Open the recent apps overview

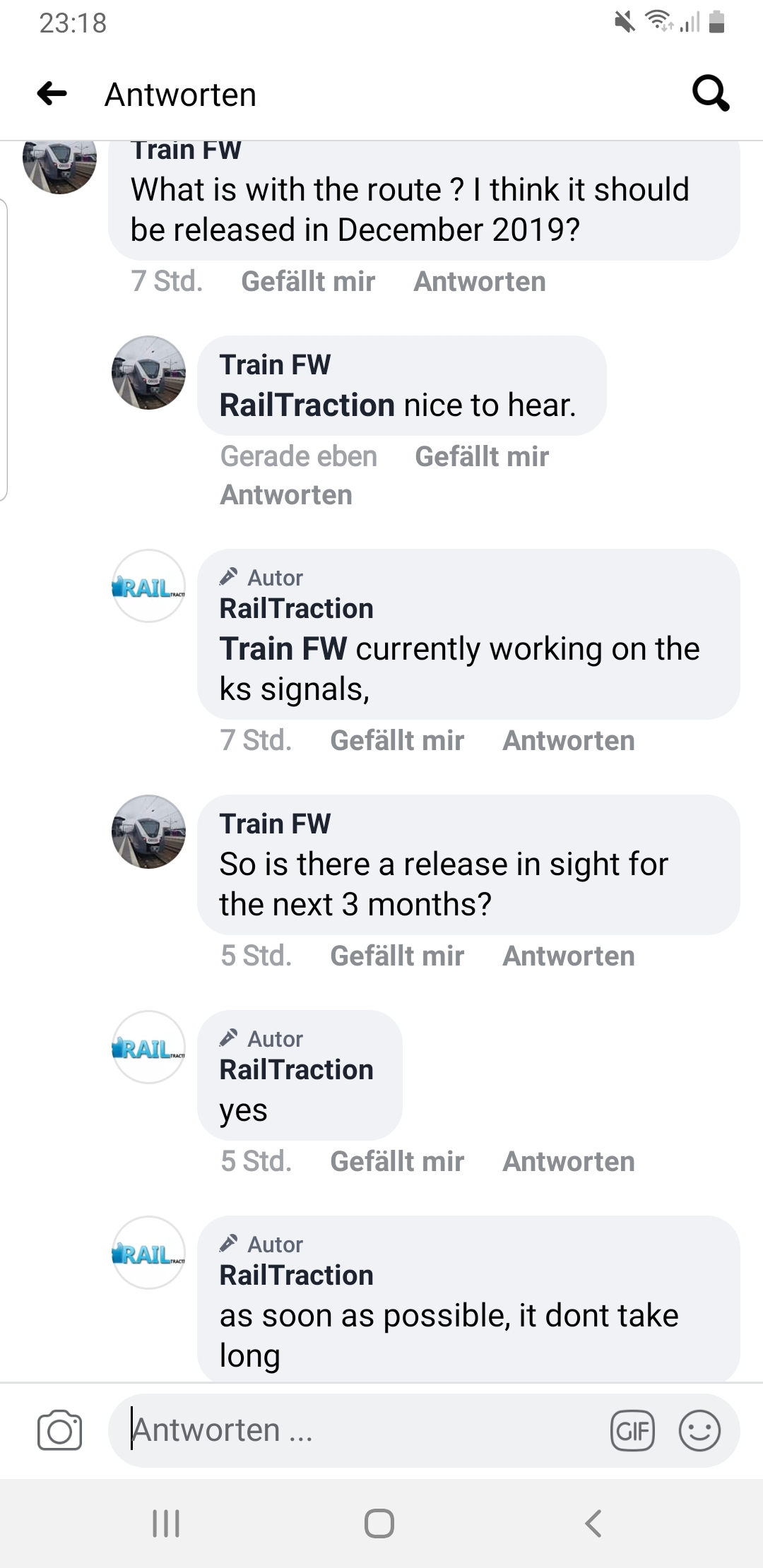pos(167,1524)
